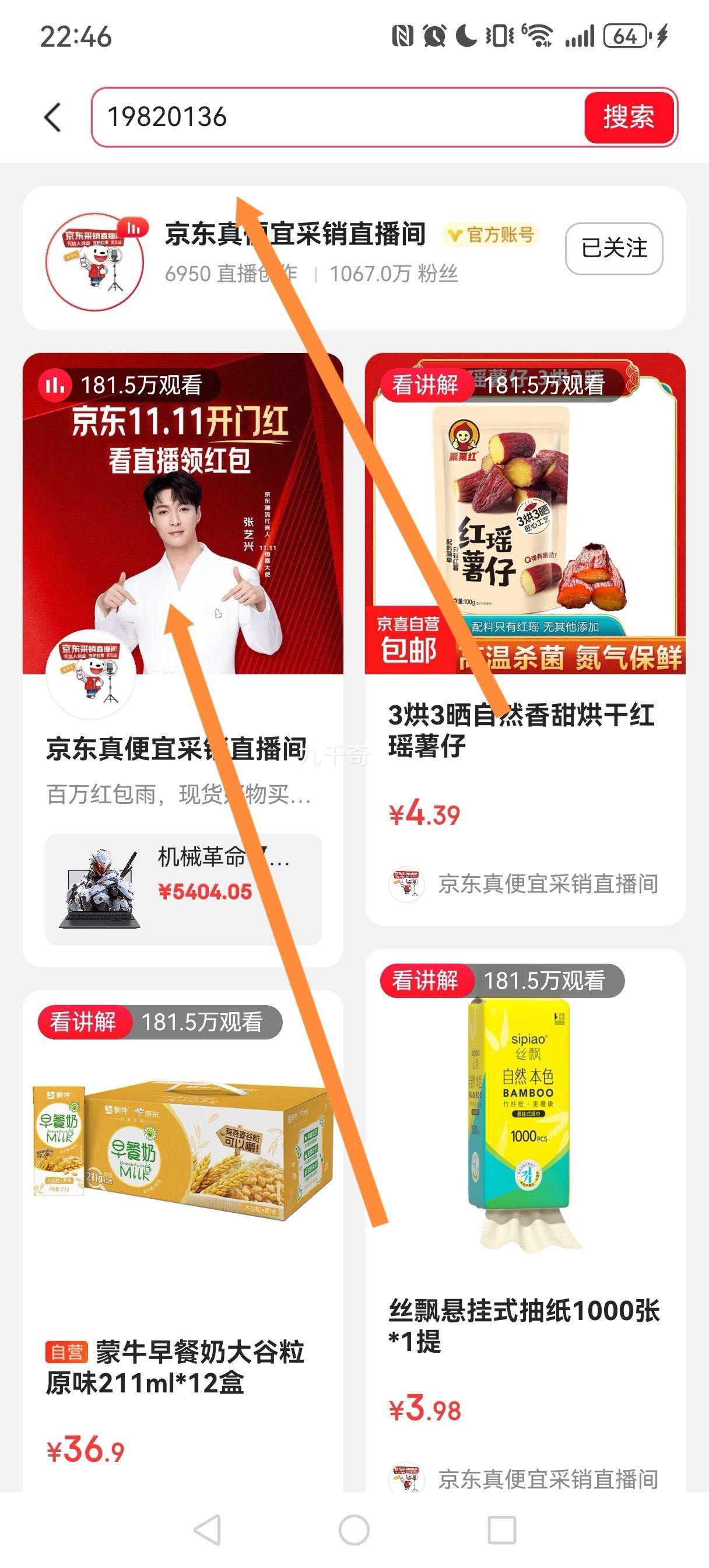This screenshot has height=1568, width=709.
Task: Tap the red 搜索 button
Action: tap(629, 117)
